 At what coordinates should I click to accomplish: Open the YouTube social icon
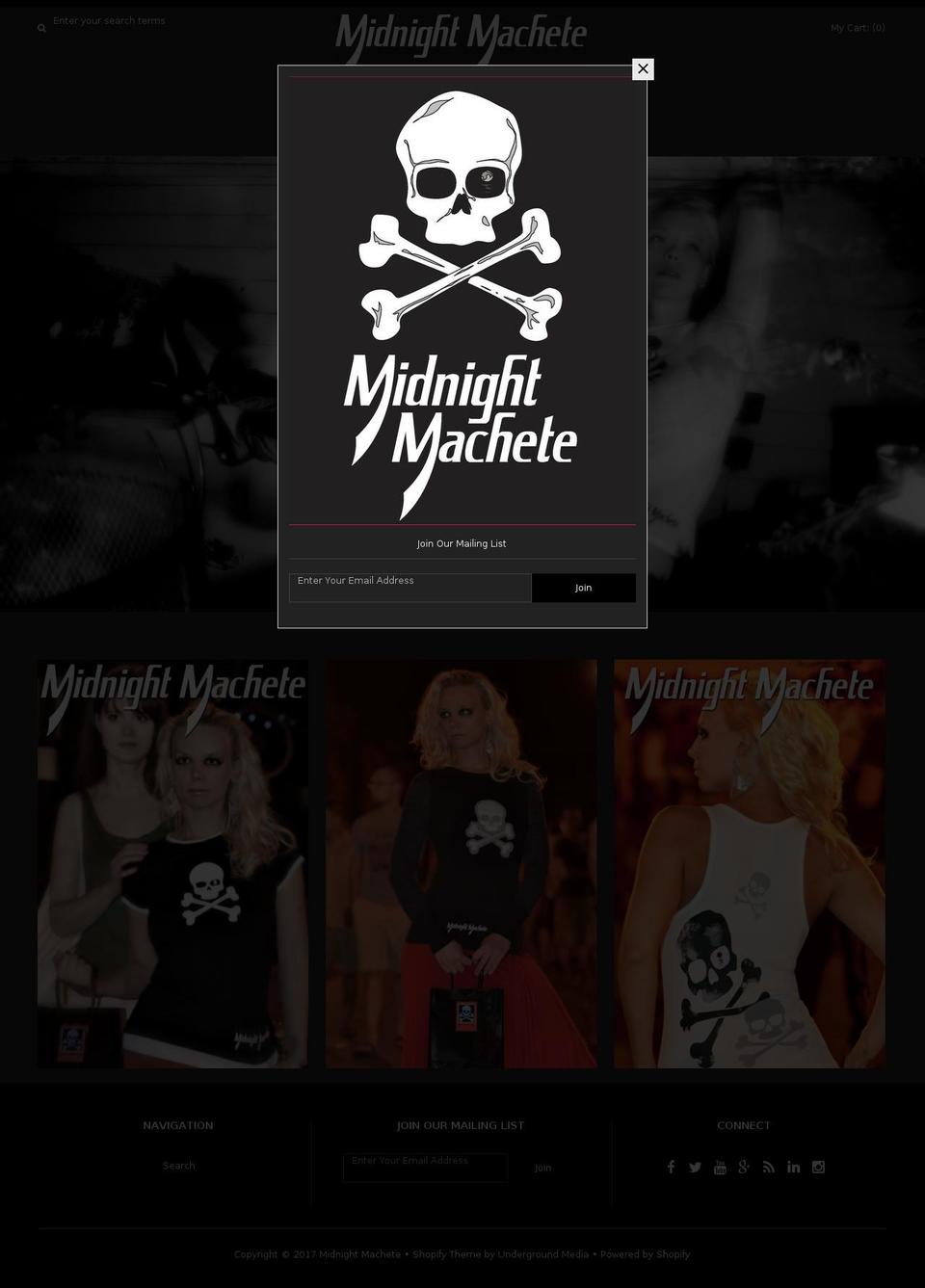tap(720, 1167)
